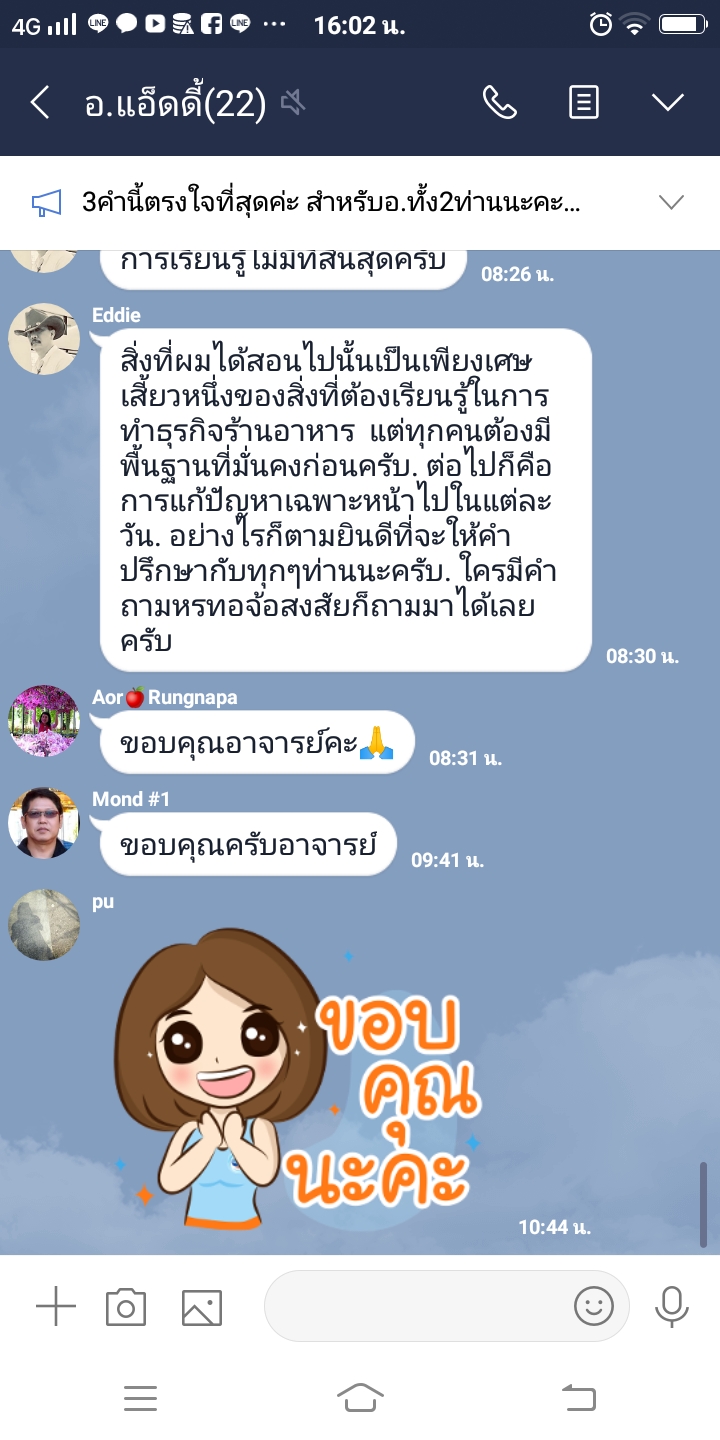
Task: Open the ขอบคุณนะคะ sticker sent by pu
Action: [x=300, y=1080]
